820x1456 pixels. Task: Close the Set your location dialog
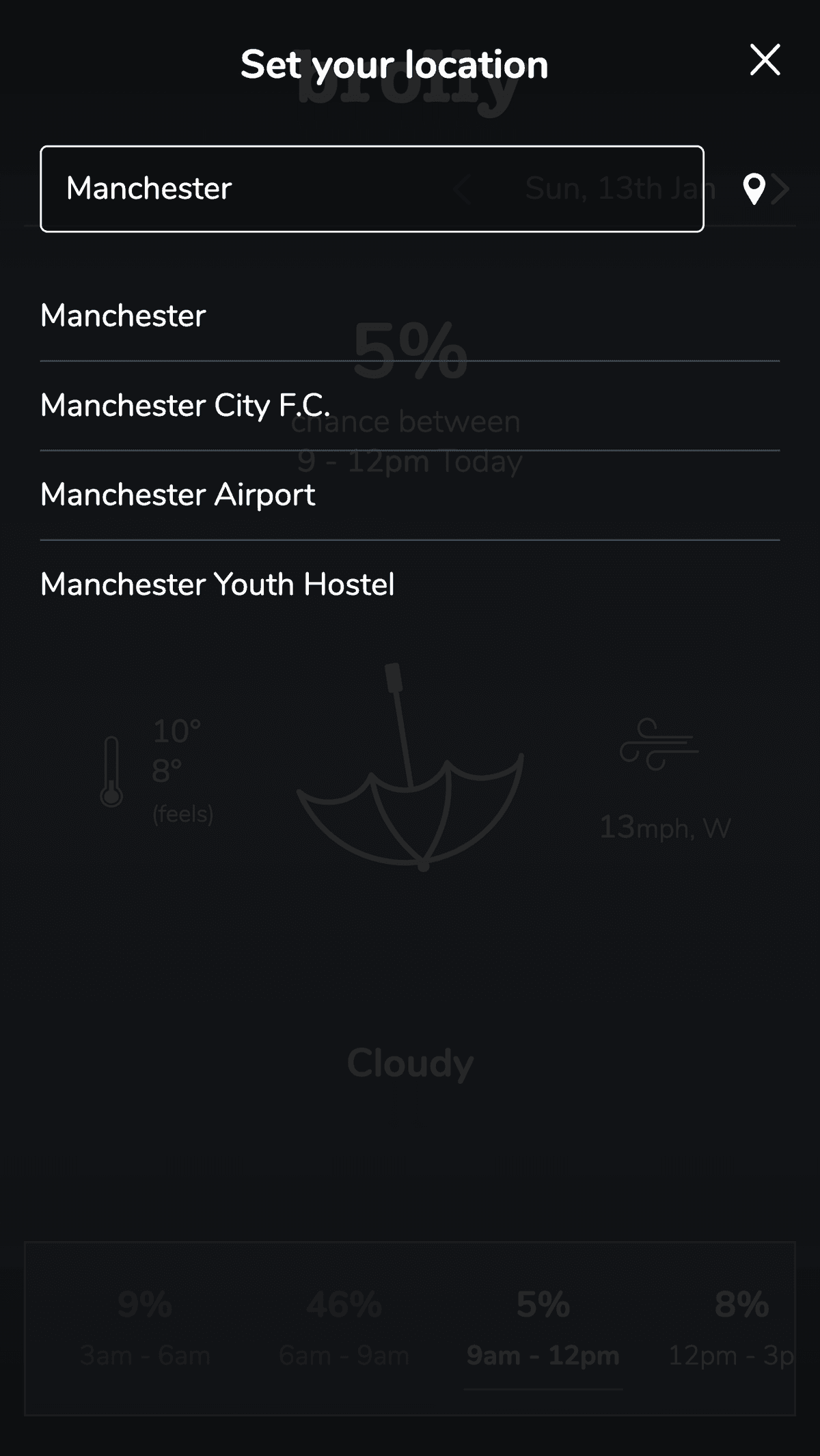[765, 60]
